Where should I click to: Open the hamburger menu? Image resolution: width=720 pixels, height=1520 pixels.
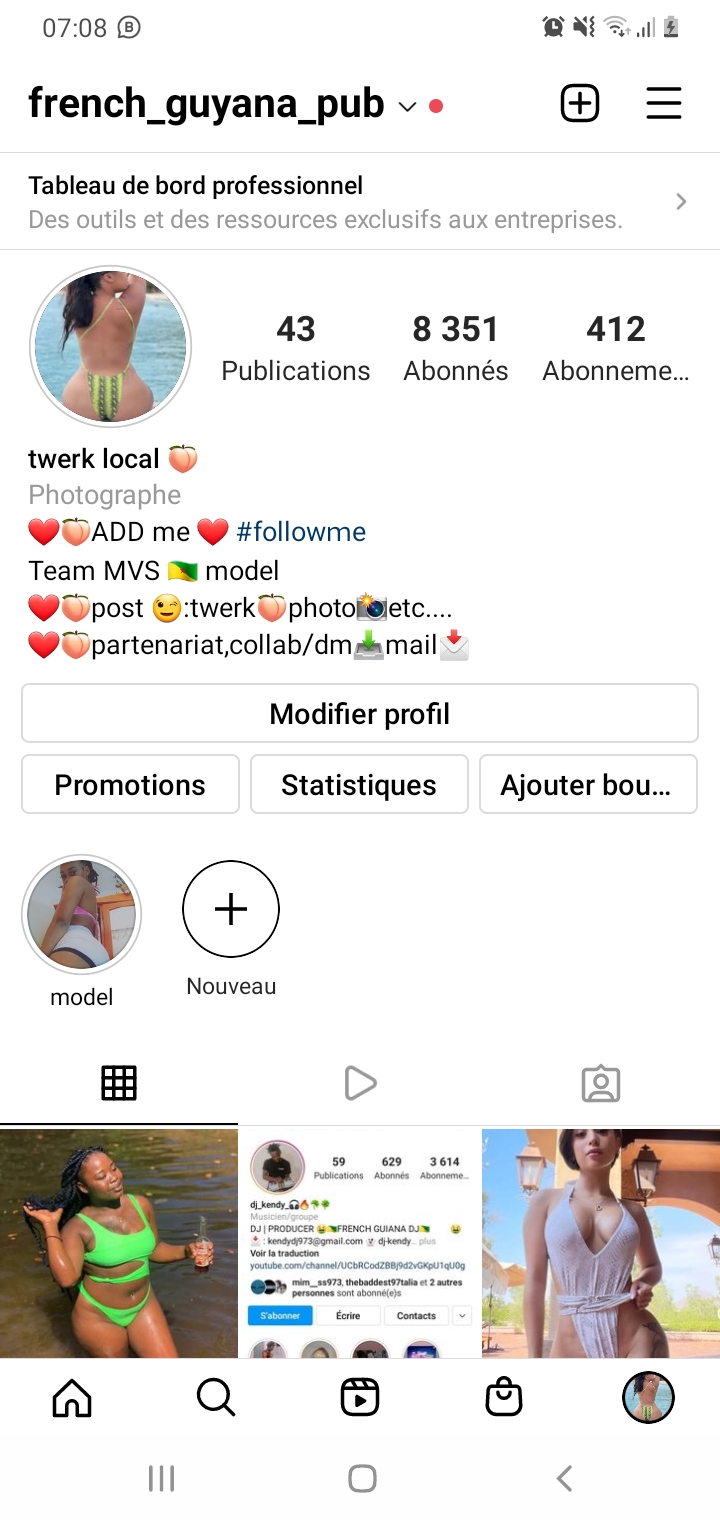coord(664,104)
